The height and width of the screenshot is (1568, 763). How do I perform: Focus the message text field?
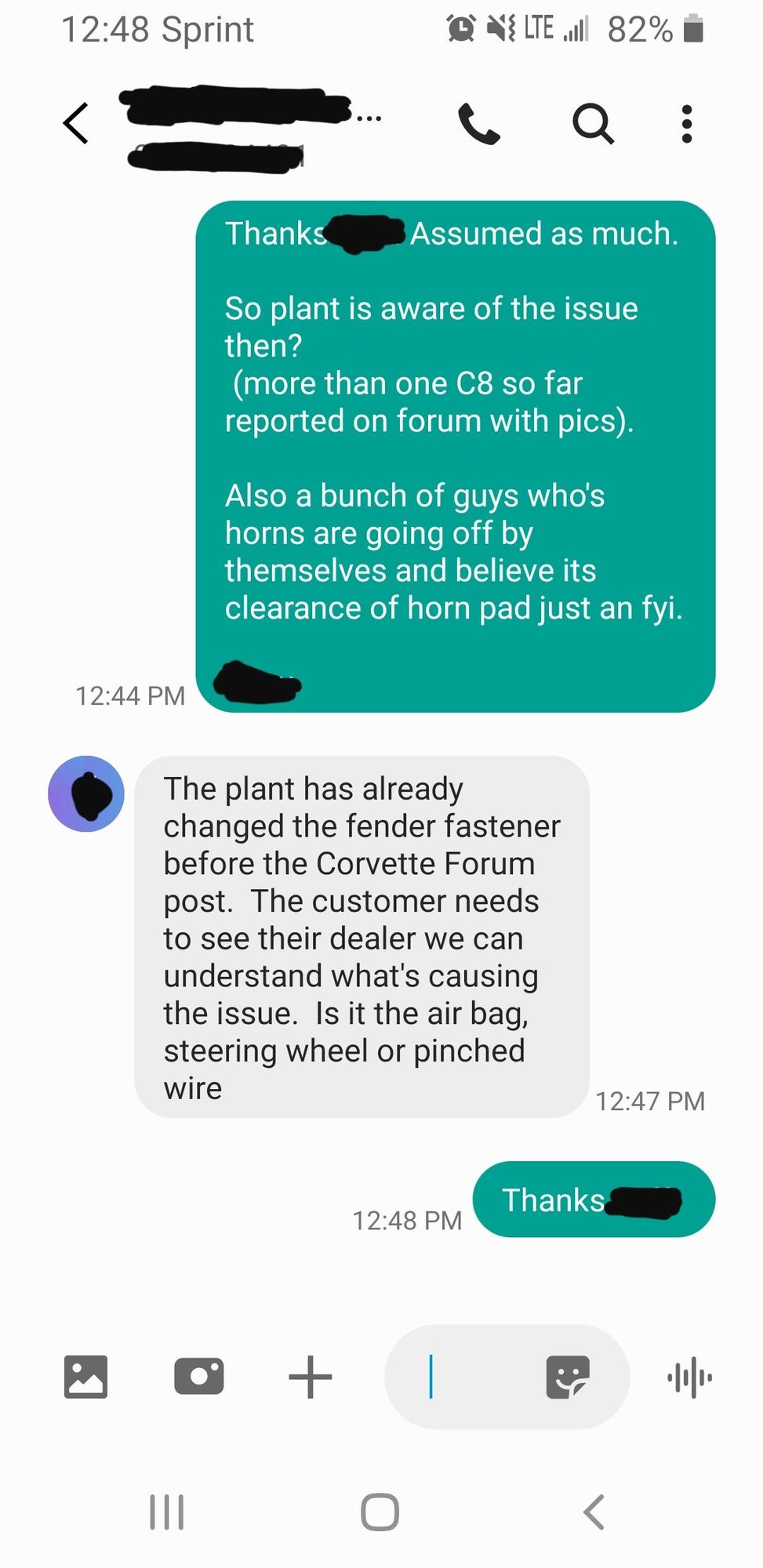[471, 1377]
